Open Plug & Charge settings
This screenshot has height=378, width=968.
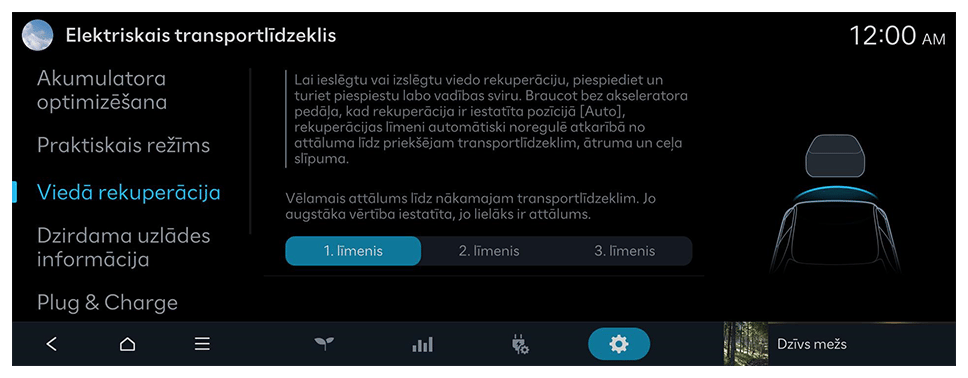pos(107,303)
